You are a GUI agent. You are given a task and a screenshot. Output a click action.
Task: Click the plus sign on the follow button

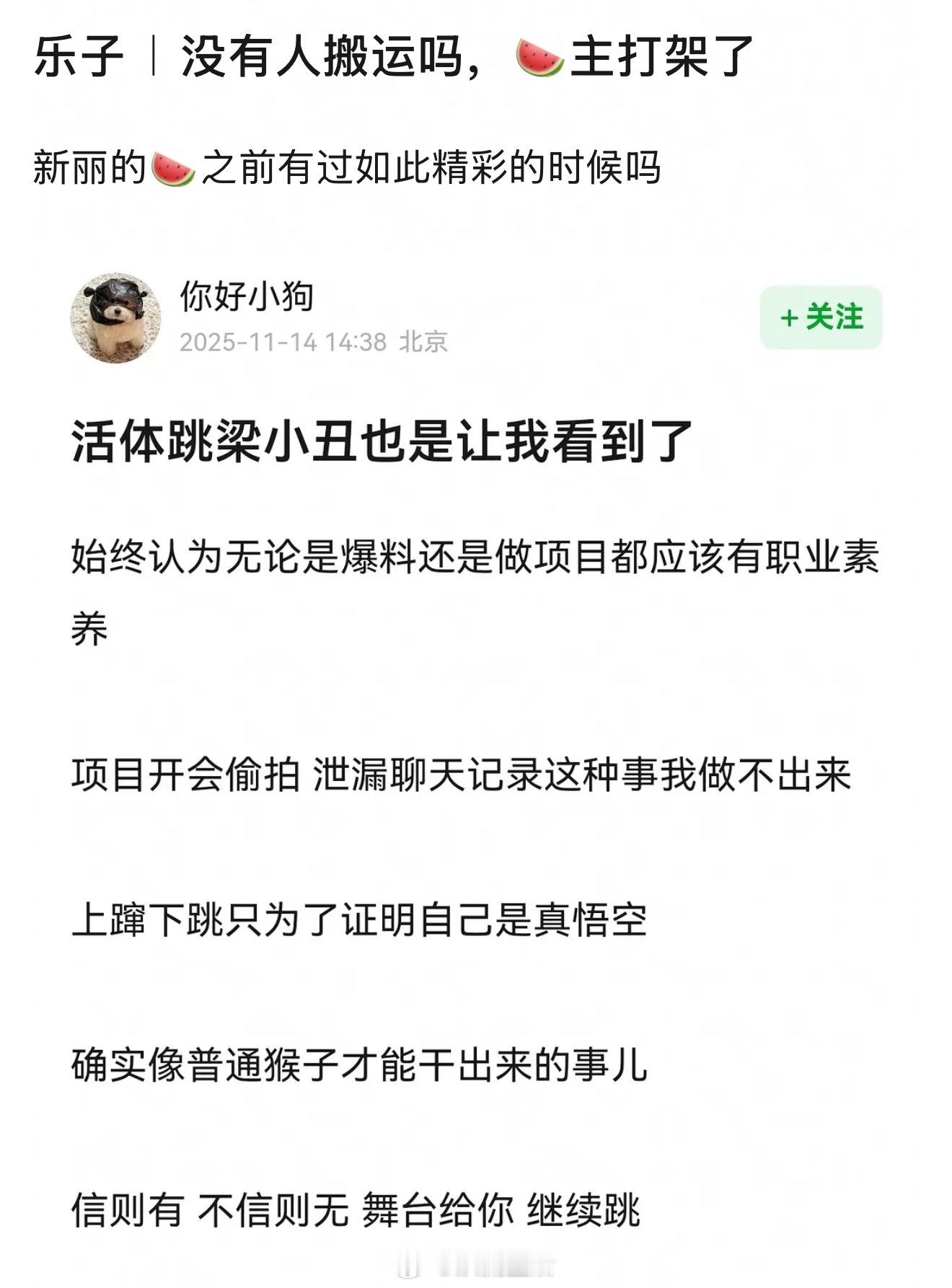pyautogui.click(x=788, y=318)
